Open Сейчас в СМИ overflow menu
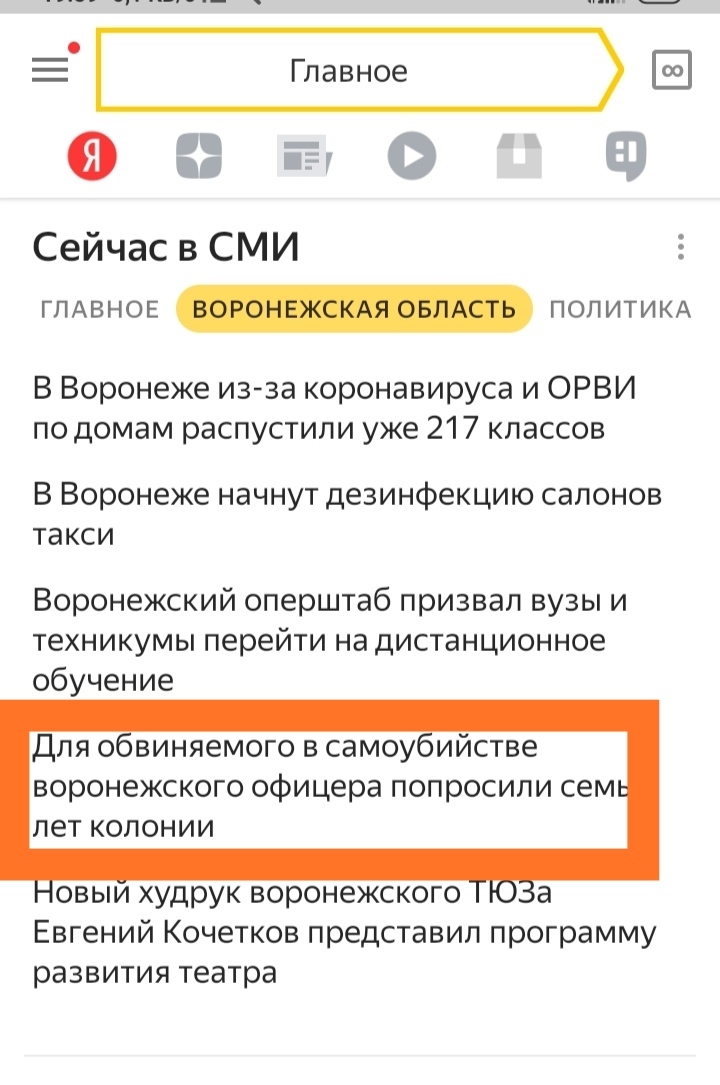Viewport: 720px width, 1085px height. 681,247
